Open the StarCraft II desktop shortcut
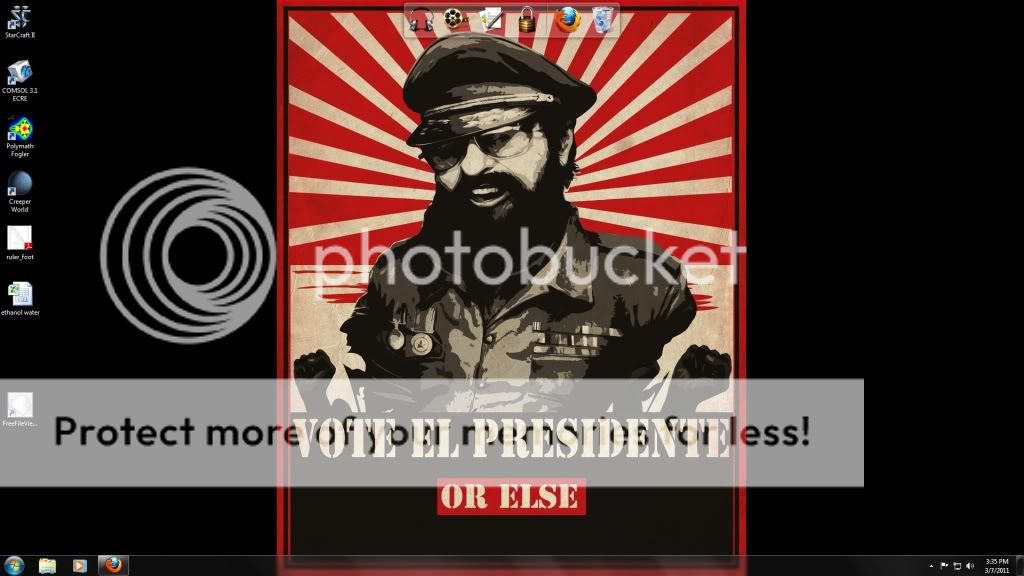 pyautogui.click(x=19, y=17)
